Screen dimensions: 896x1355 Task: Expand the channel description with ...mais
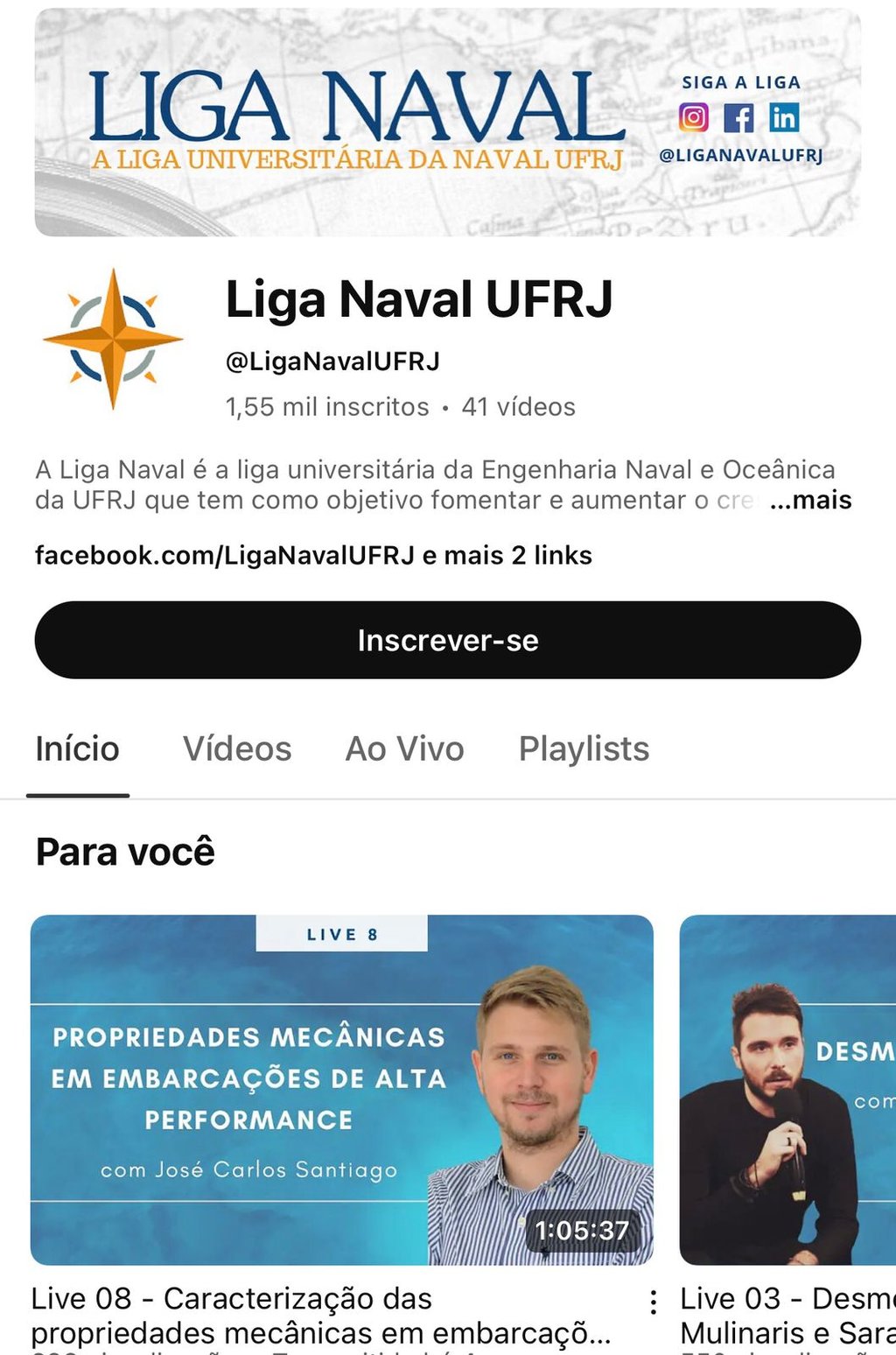click(810, 501)
